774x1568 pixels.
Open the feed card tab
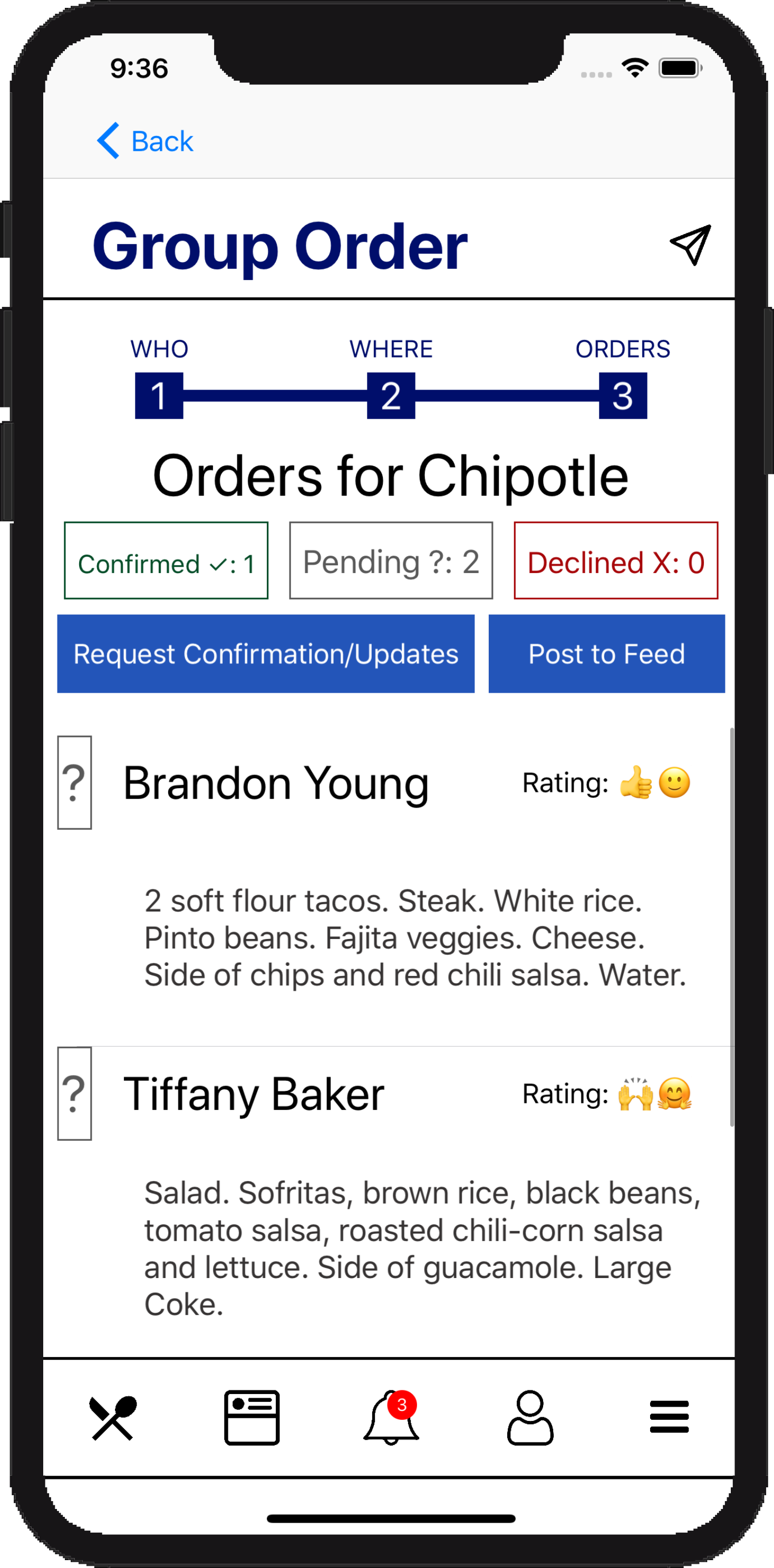pos(252,1418)
